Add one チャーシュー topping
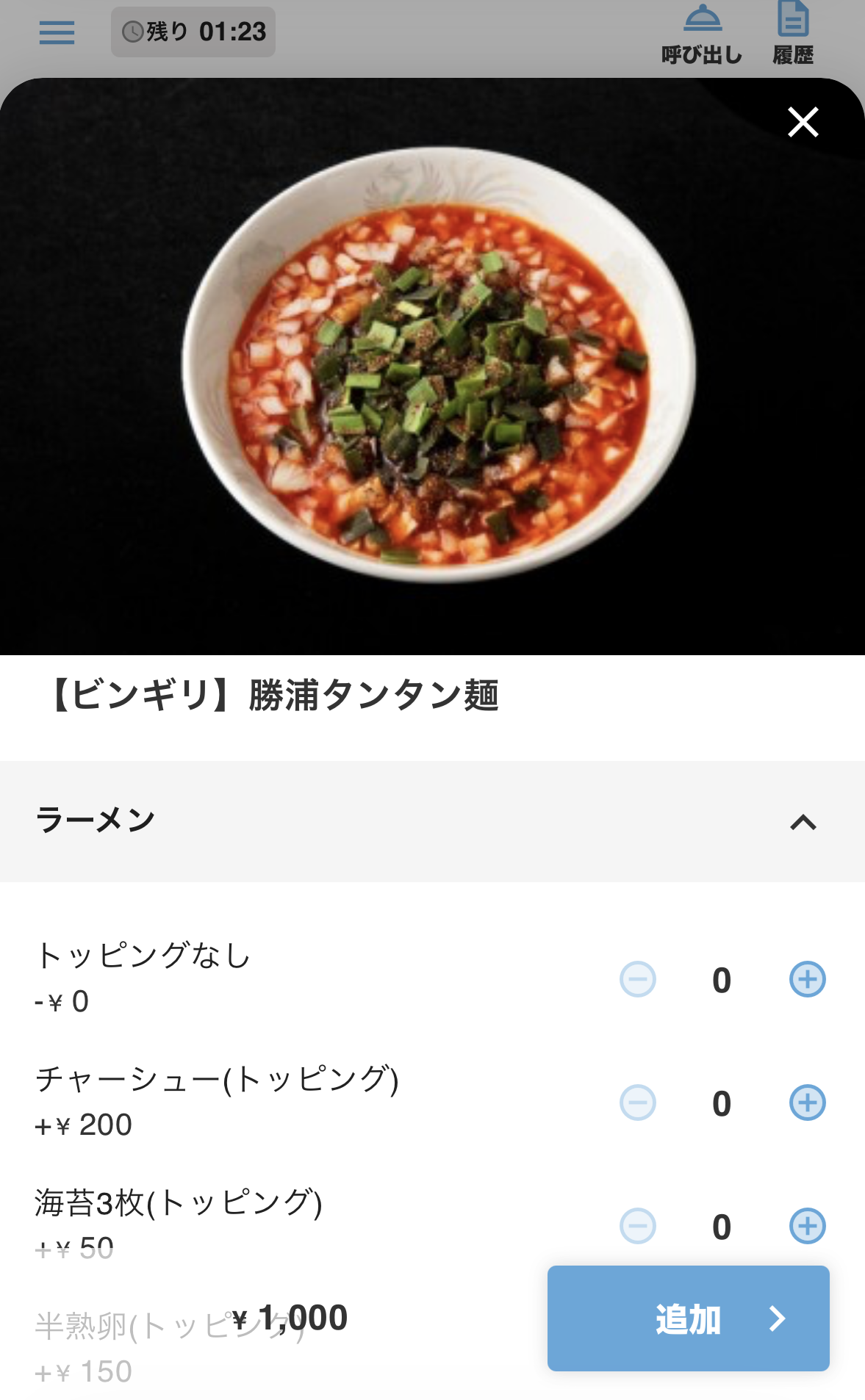865x1400 pixels. coord(807,1103)
